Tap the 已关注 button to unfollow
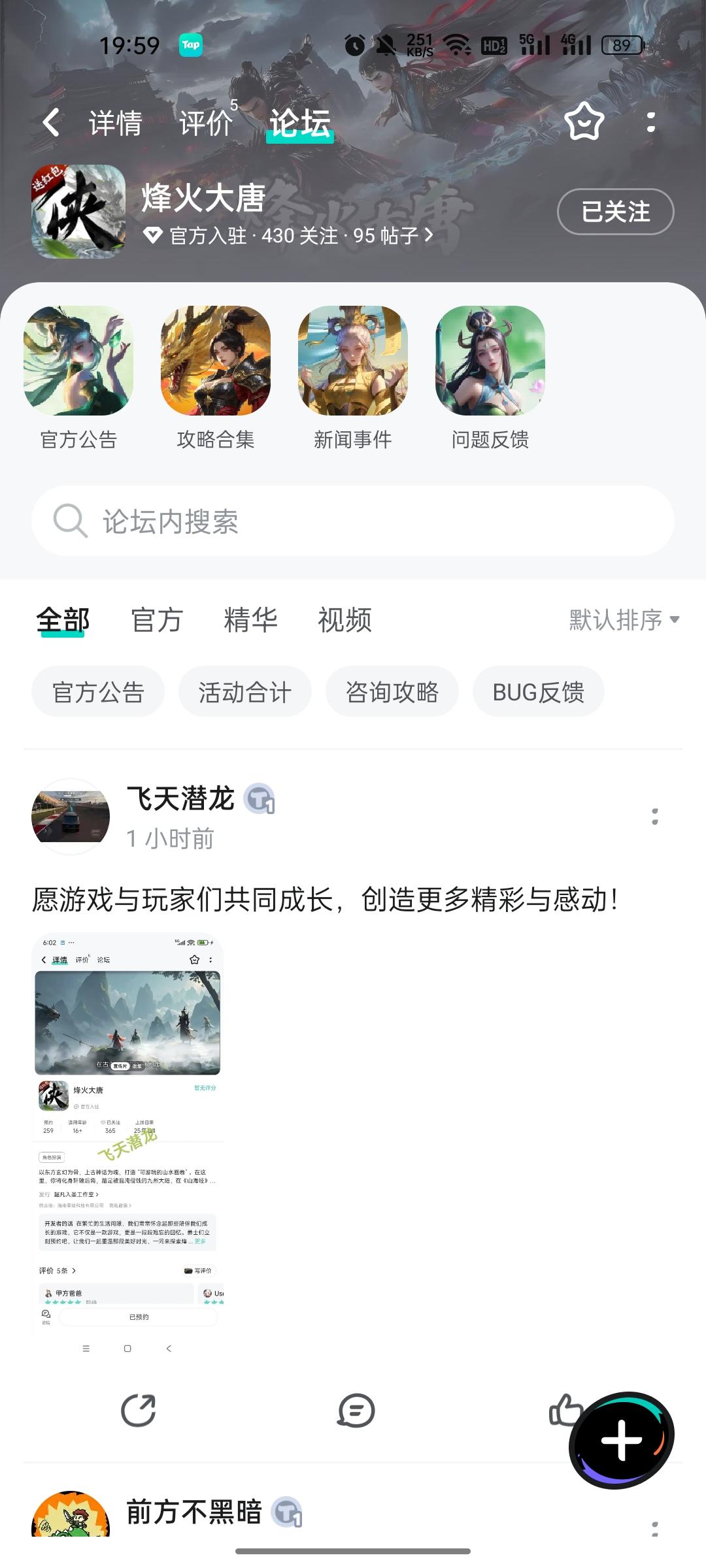Image resolution: width=706 pixels, height=1568 pixels. tap(615, 212)
